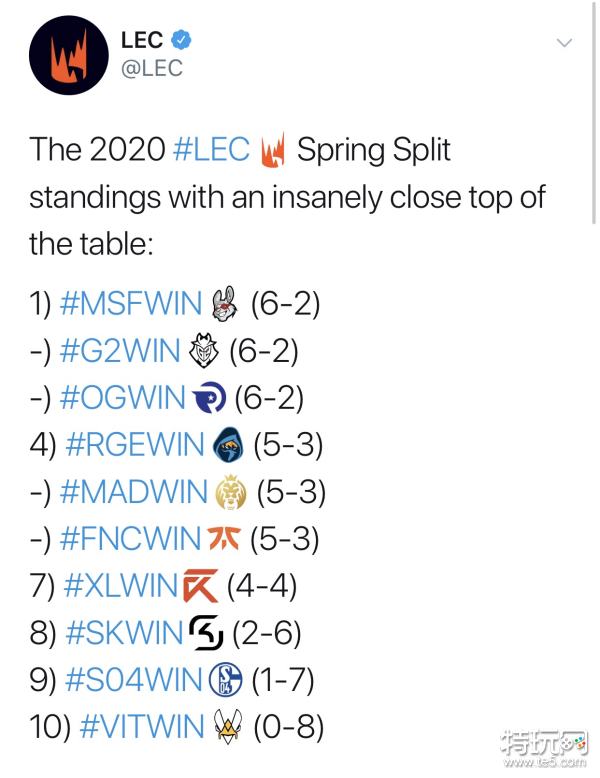Open the @LEC account handle
The width and height of the screenshot is (600, 778).
(151, 70)
